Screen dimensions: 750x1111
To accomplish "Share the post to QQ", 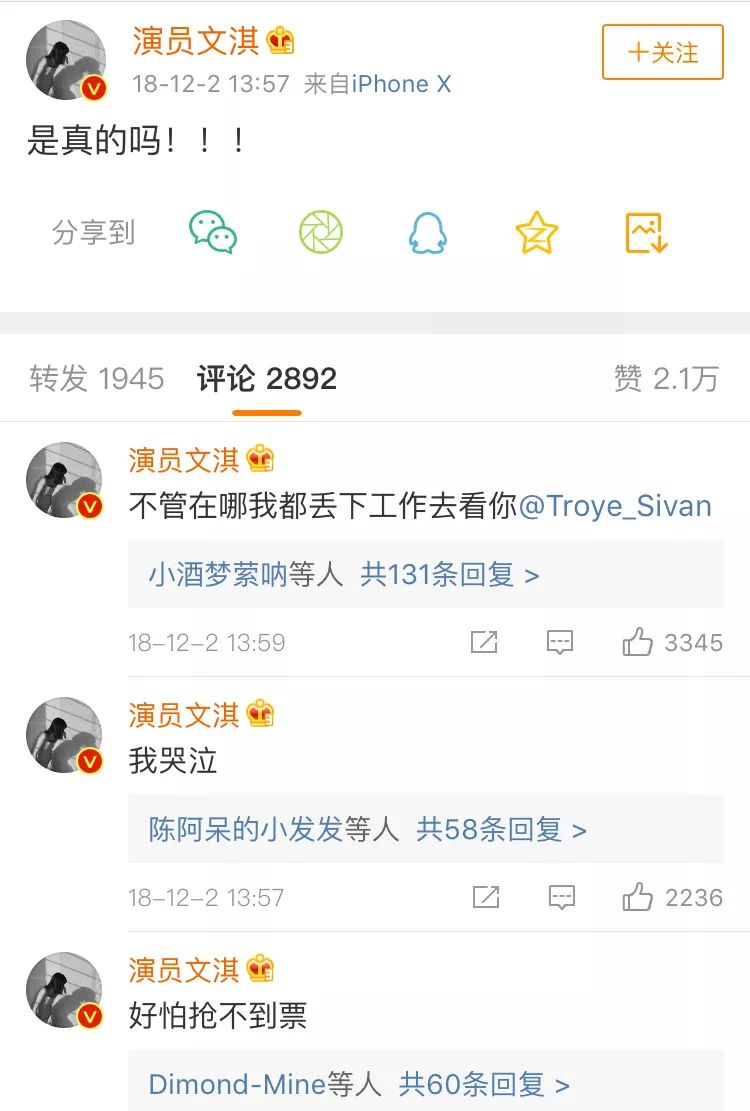I will [x=428, y=234].
